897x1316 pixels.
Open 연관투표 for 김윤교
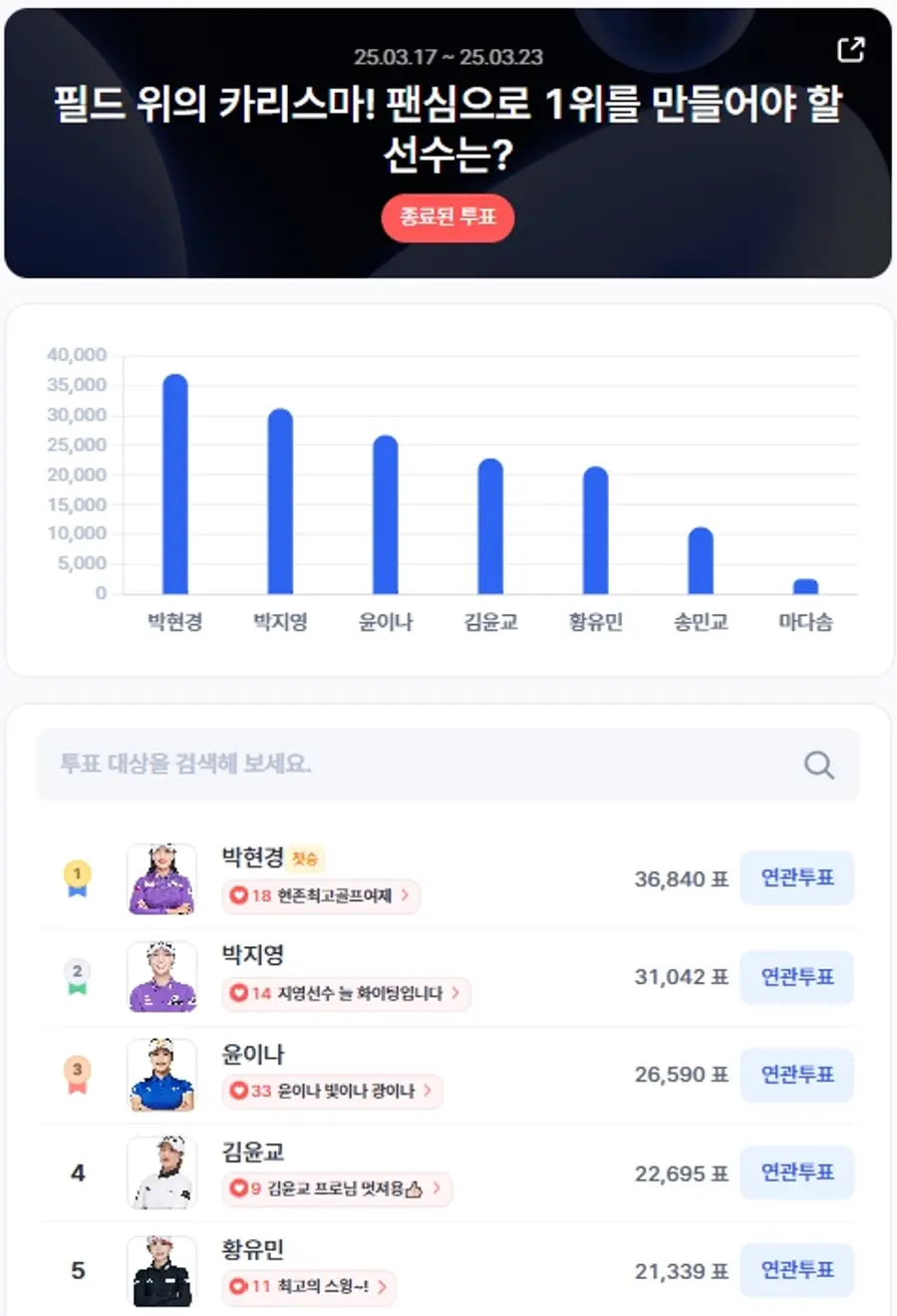(x=796, y=1173)
